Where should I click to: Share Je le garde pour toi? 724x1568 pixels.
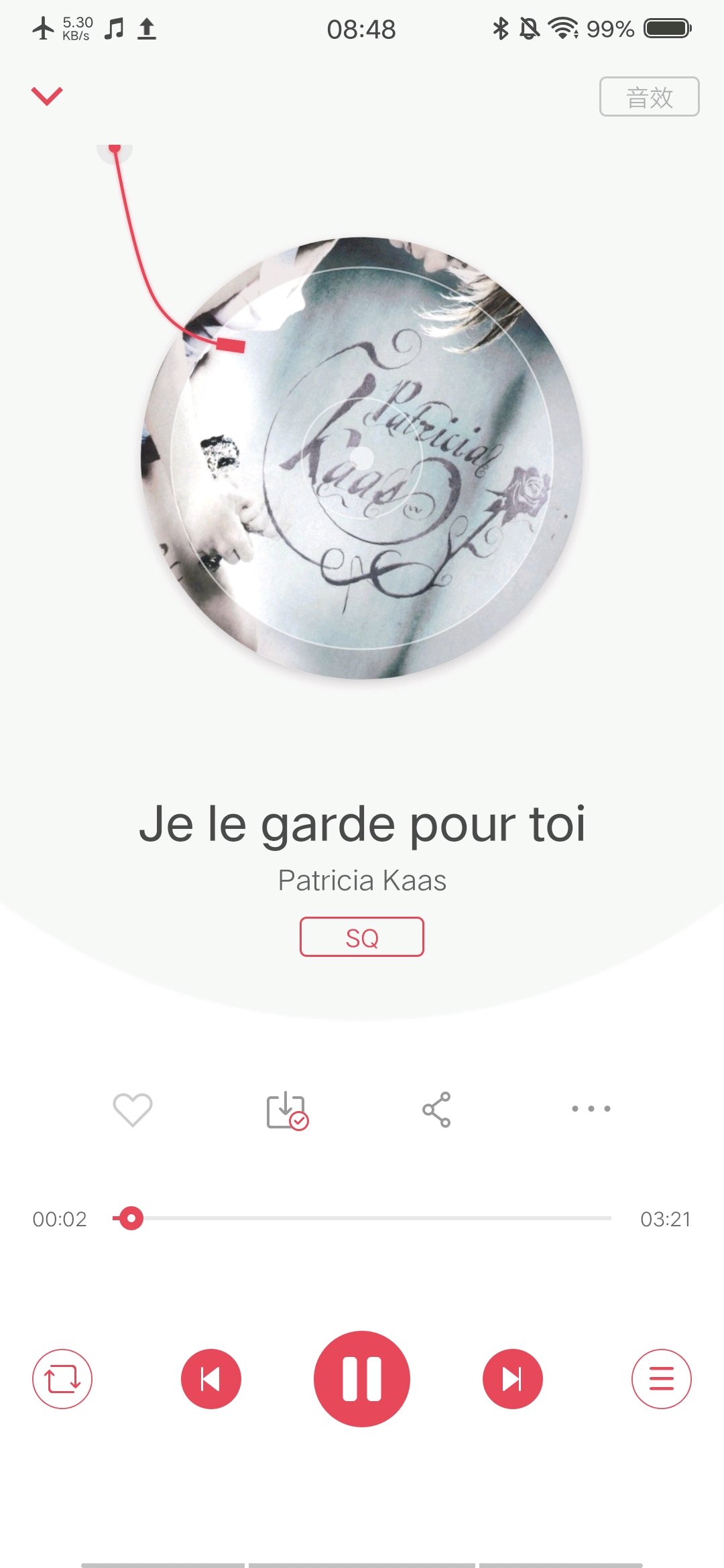tap(436, 1110)
